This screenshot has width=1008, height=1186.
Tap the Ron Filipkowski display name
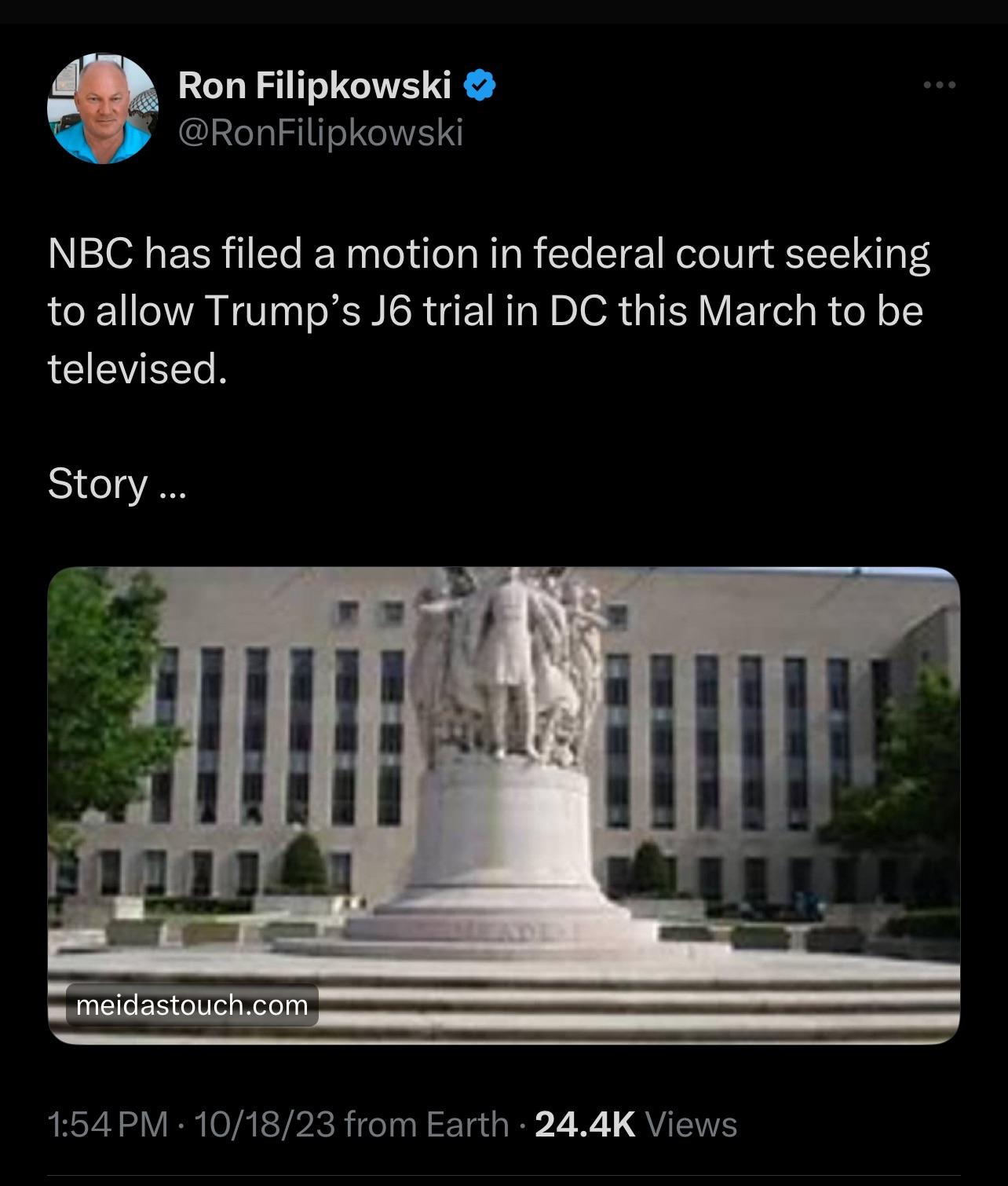[x=314, y=85]
